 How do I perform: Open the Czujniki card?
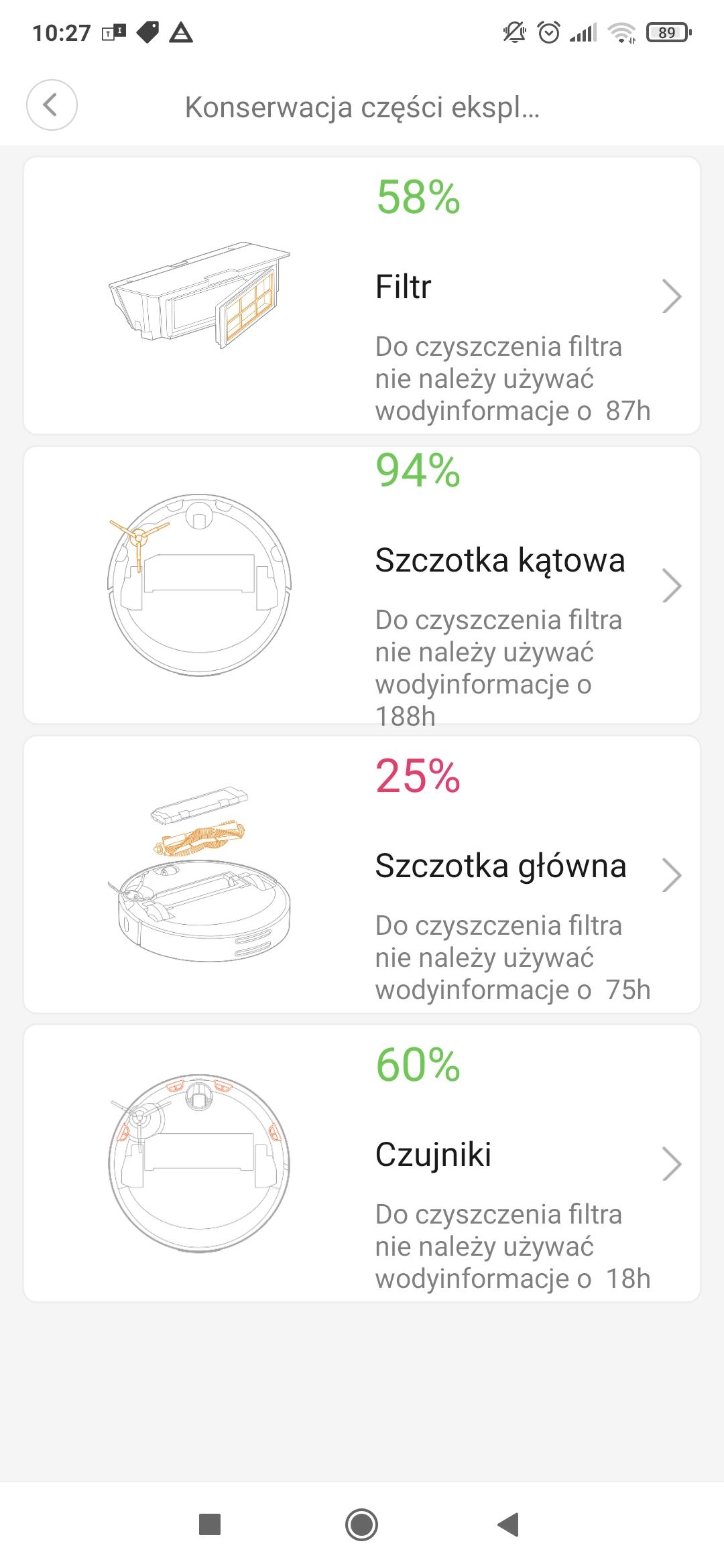pyautogui.click(x=362, y=1163)
